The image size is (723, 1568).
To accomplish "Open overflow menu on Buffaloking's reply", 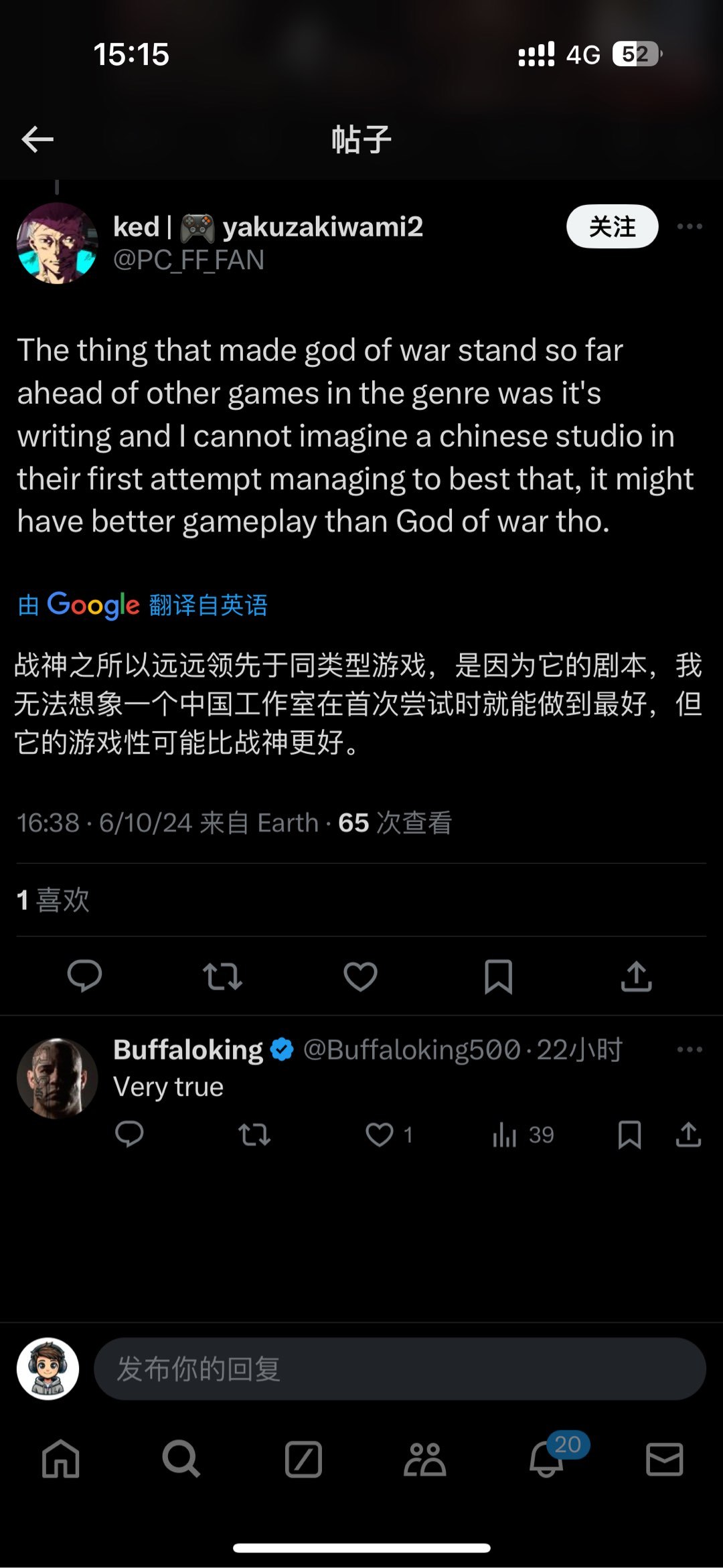I will tap(690, 1049).
